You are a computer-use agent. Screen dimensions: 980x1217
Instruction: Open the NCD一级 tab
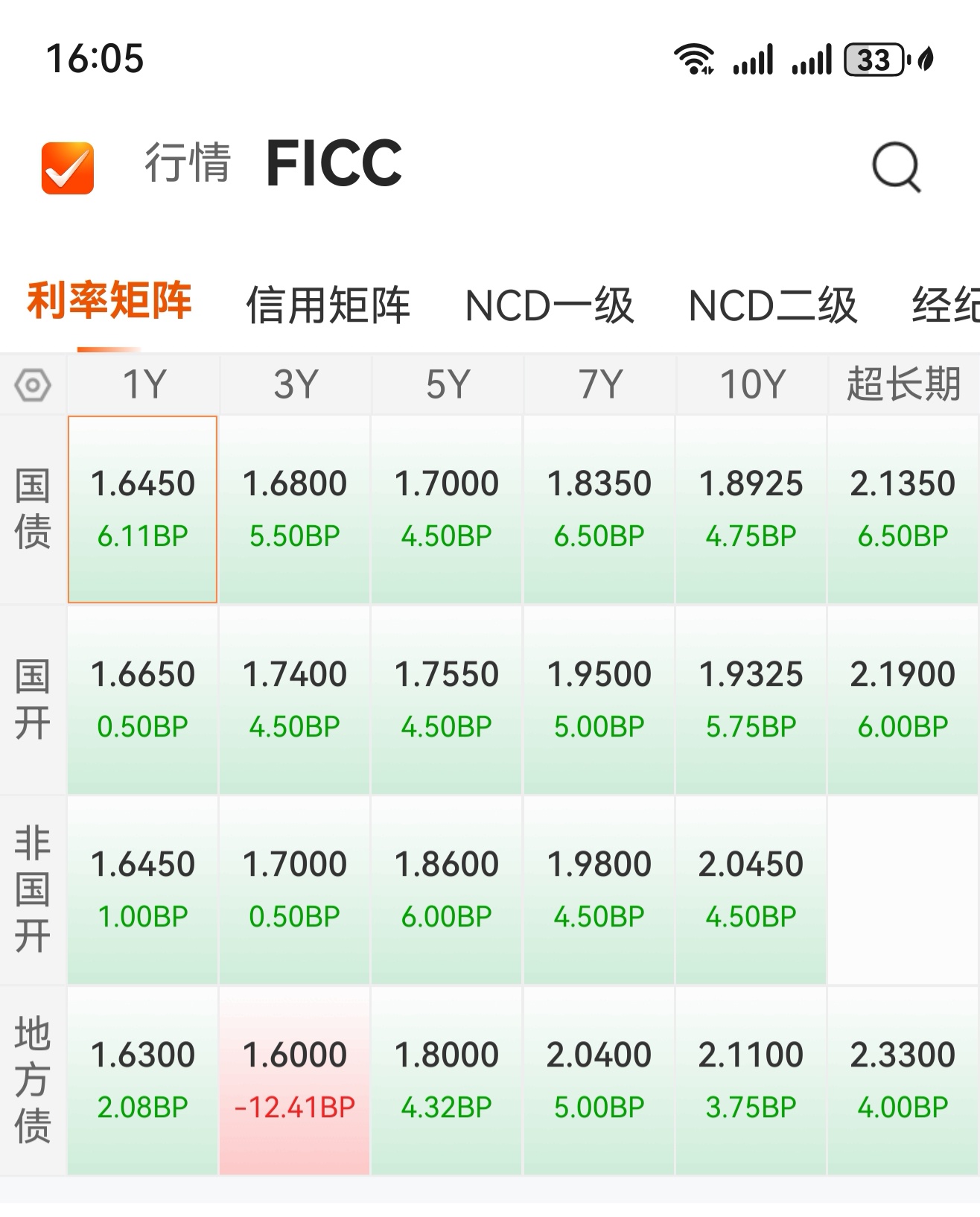549,305
